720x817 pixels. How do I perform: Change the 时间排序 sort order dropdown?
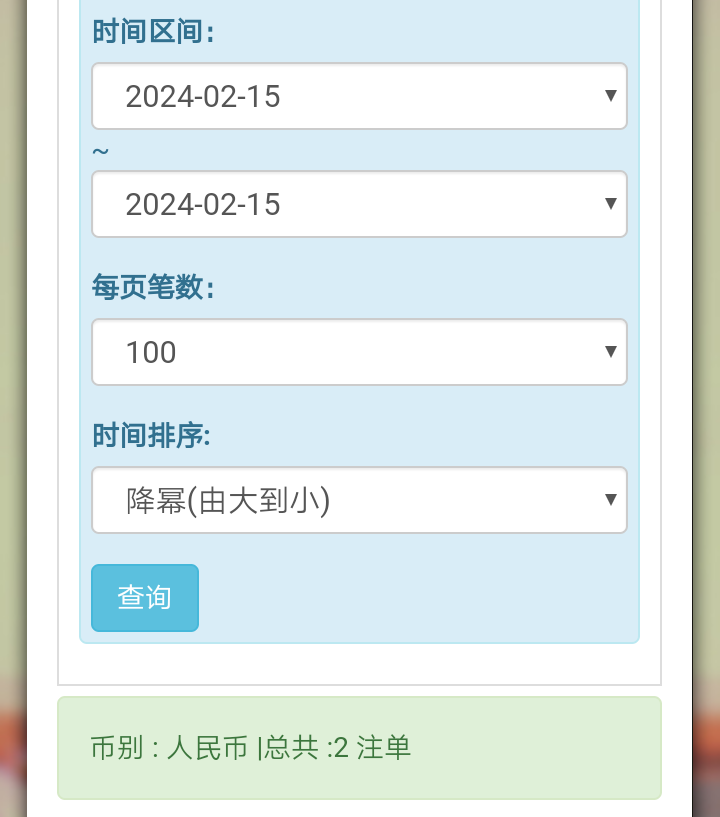click(359, 500)
